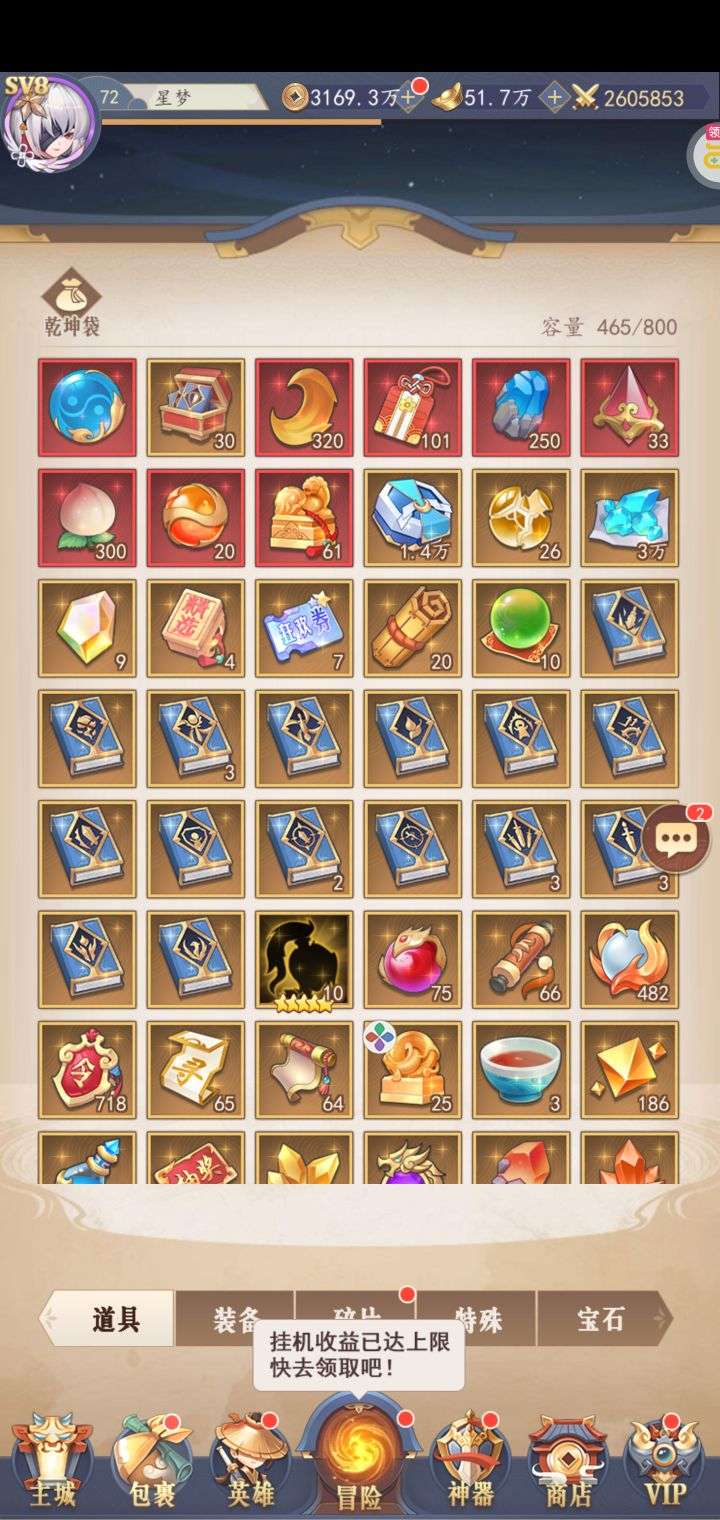Select the green orb item with 10
Viewport: 720px width, 1520px height.
point(521,628)
